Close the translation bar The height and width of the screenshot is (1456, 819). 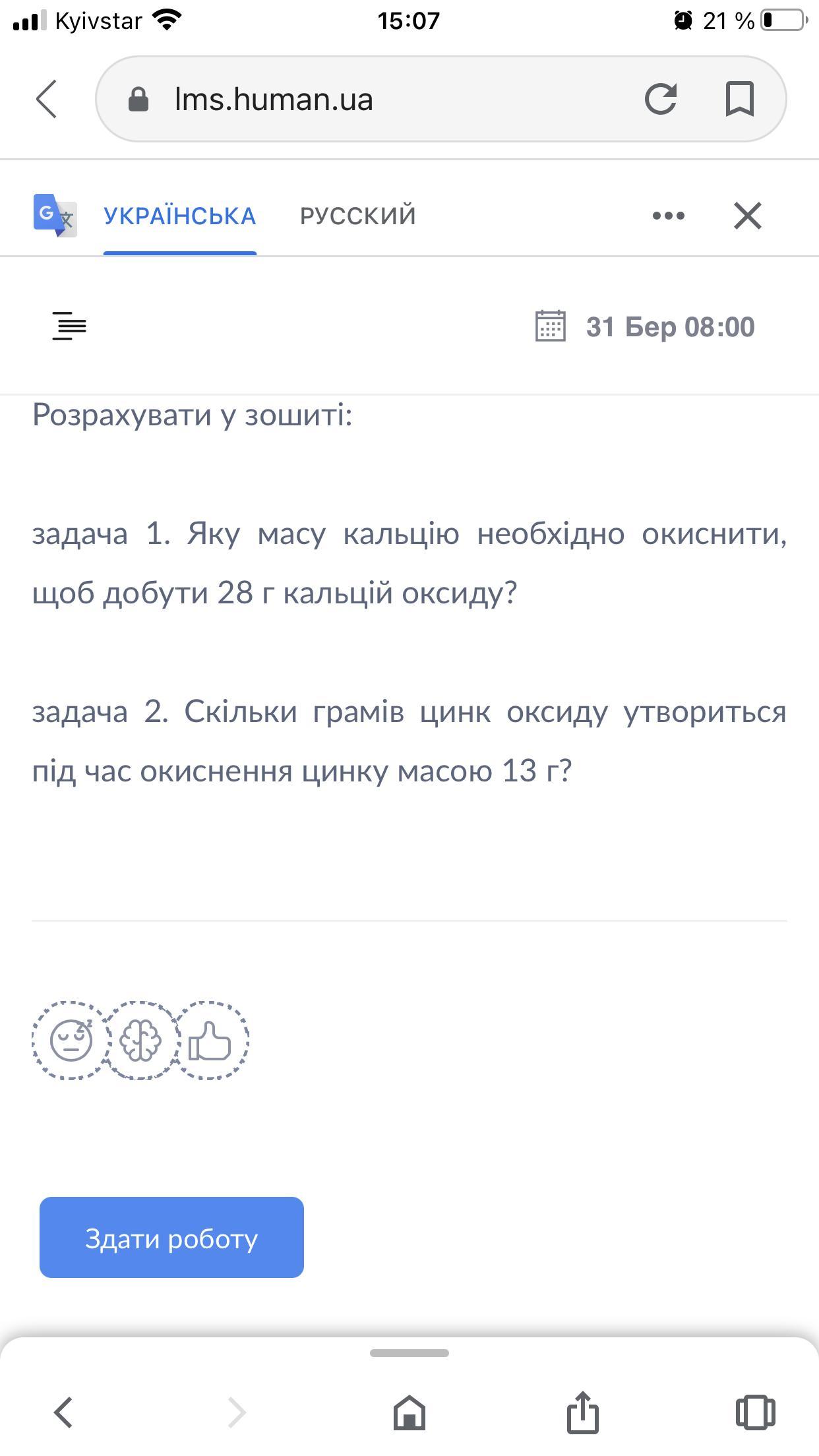tap(748, 216)
